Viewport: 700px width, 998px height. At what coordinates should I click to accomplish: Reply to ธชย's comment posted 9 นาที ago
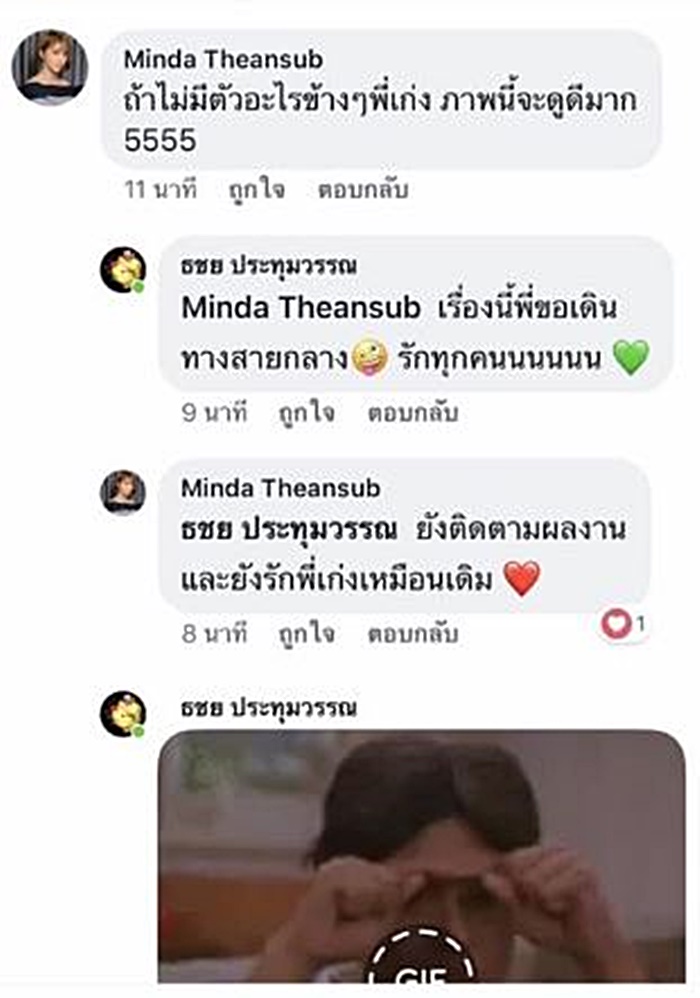click(413, 412)
